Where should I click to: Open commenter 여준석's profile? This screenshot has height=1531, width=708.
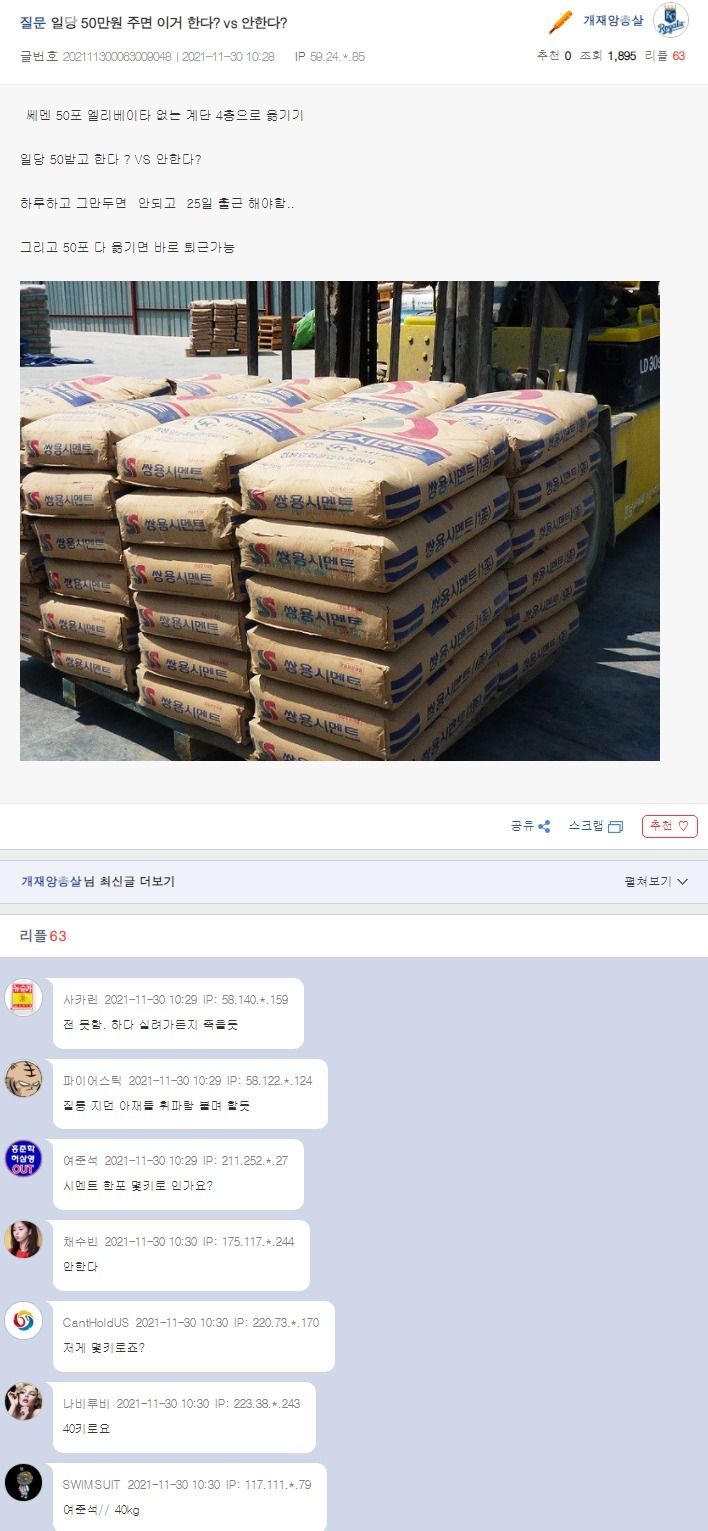pos(80,1160)
